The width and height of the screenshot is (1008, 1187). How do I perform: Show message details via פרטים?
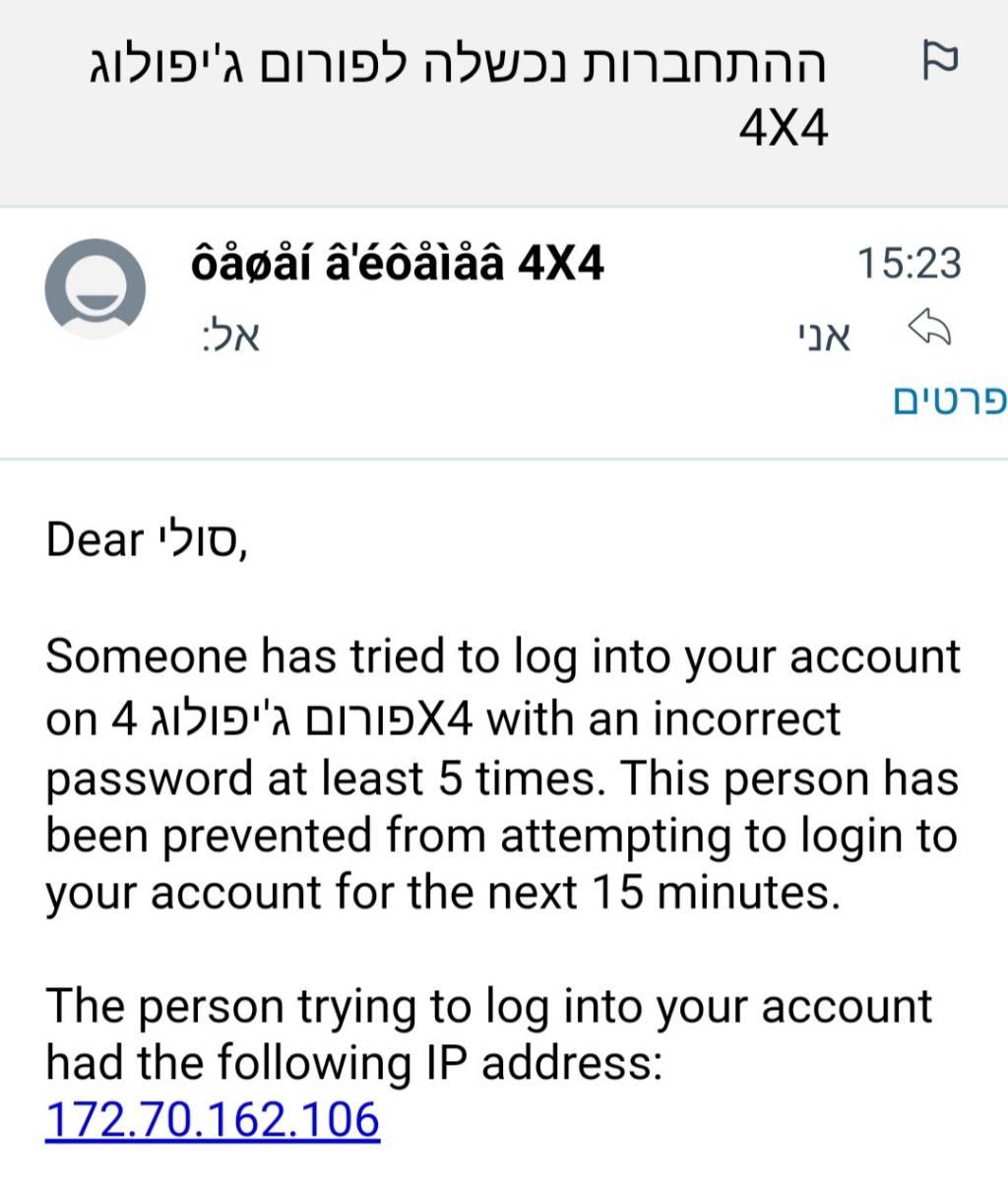coord(950,401)
